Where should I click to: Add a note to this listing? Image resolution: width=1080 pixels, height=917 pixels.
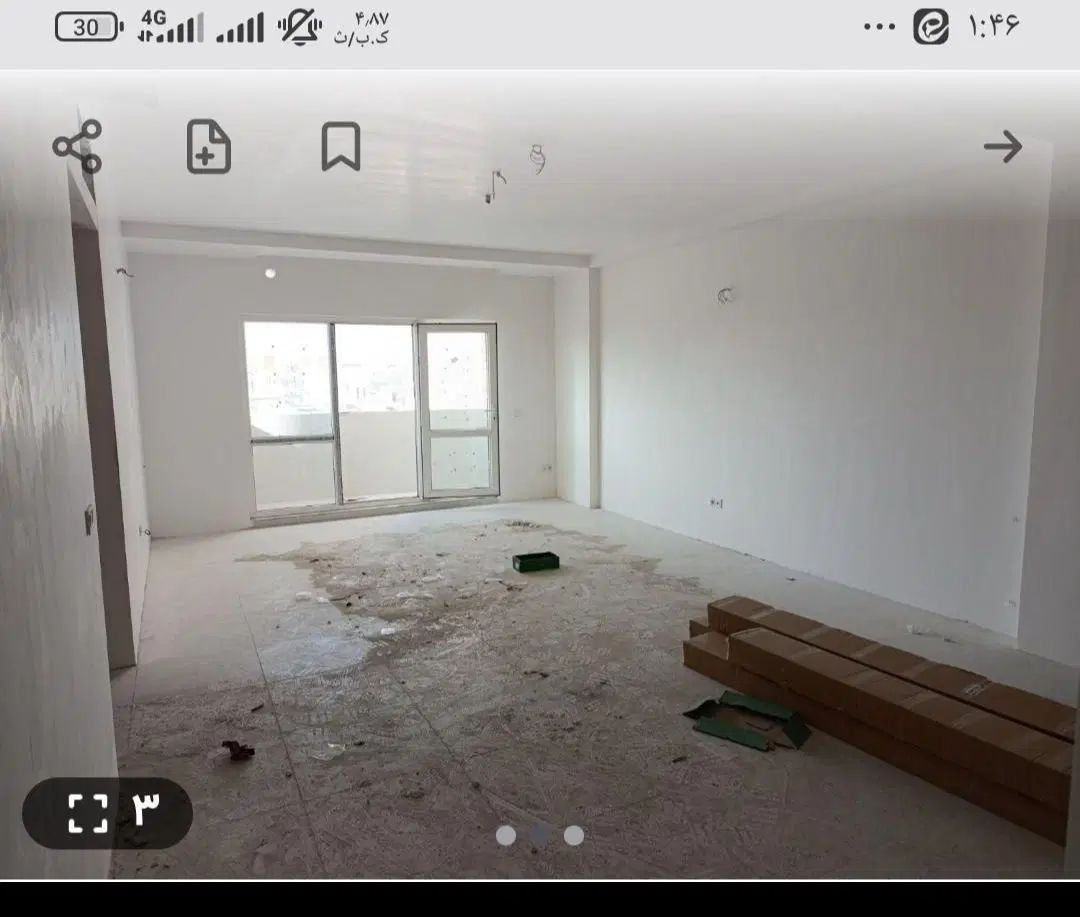(x=208, y=147)
